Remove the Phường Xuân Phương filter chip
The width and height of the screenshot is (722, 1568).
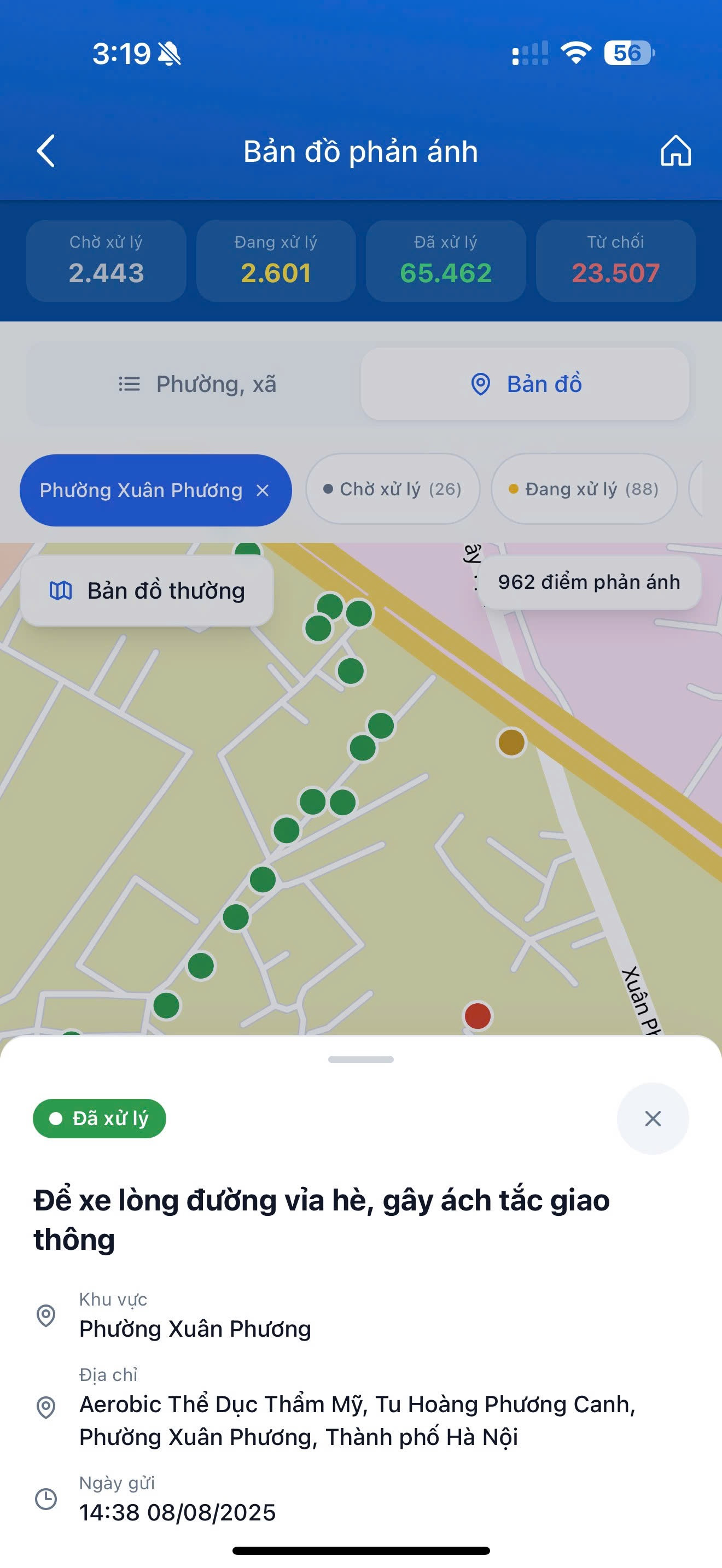tap(263, 490)
